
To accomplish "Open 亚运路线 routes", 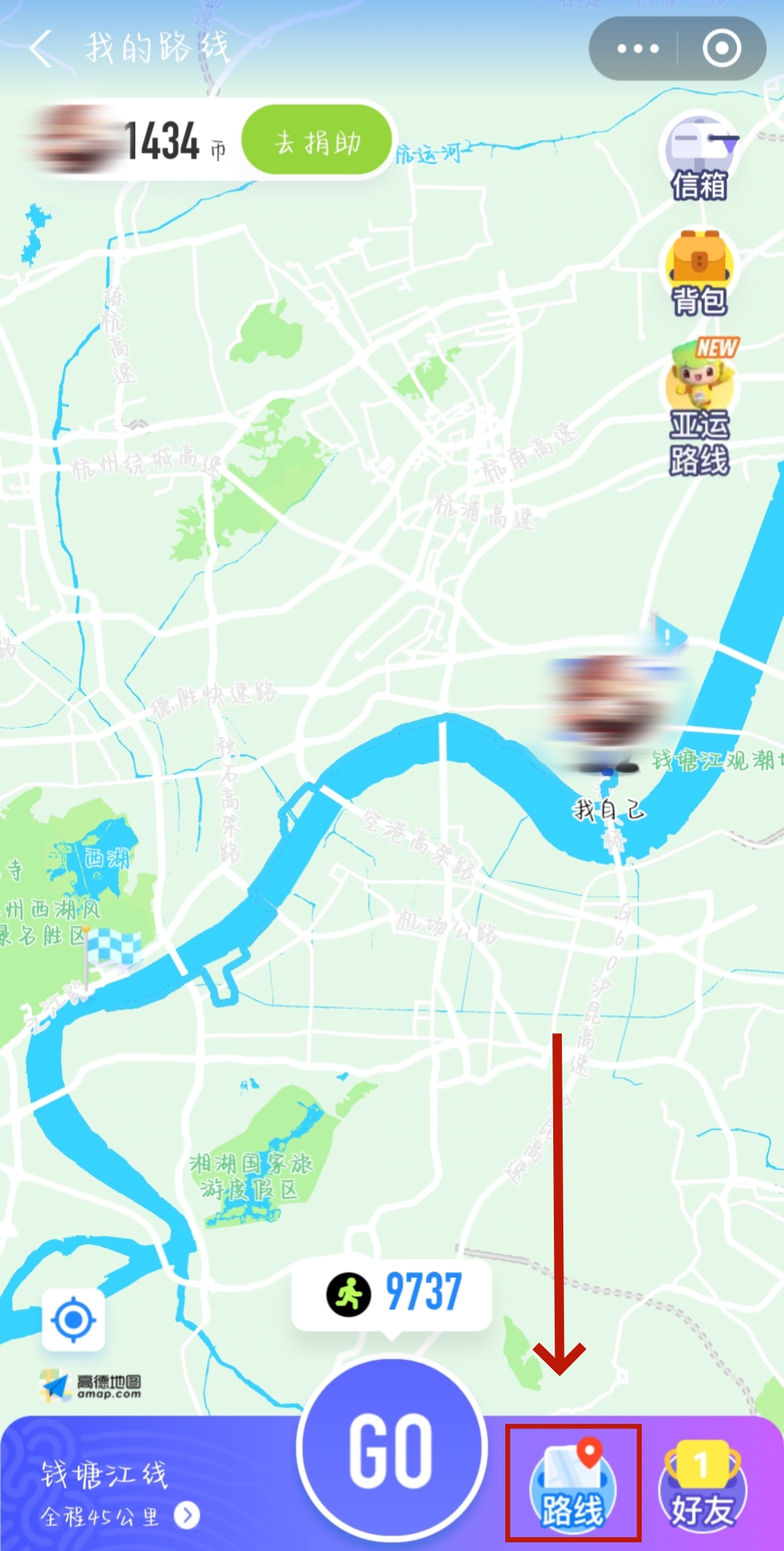I will (701, 408).
